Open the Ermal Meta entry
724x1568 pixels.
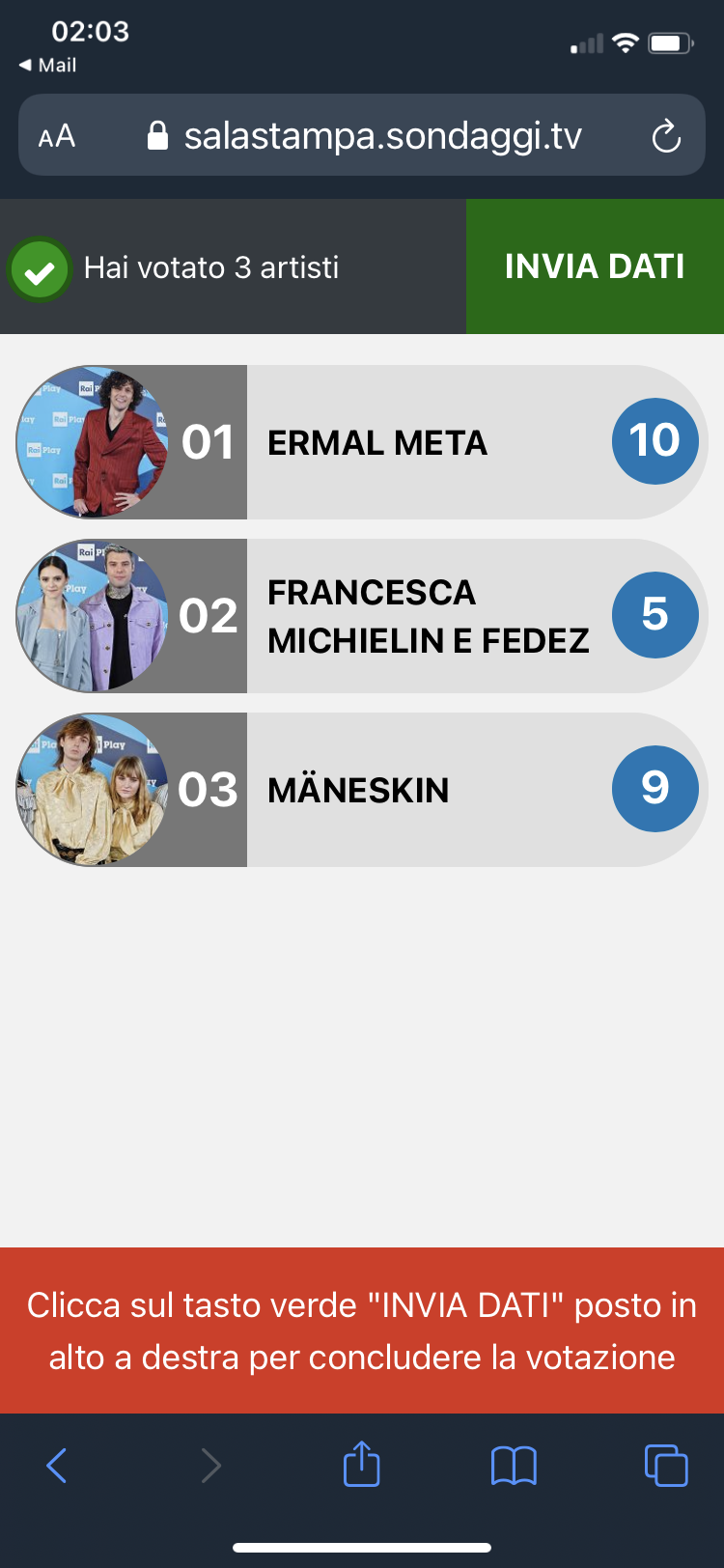tap(362, 442)
